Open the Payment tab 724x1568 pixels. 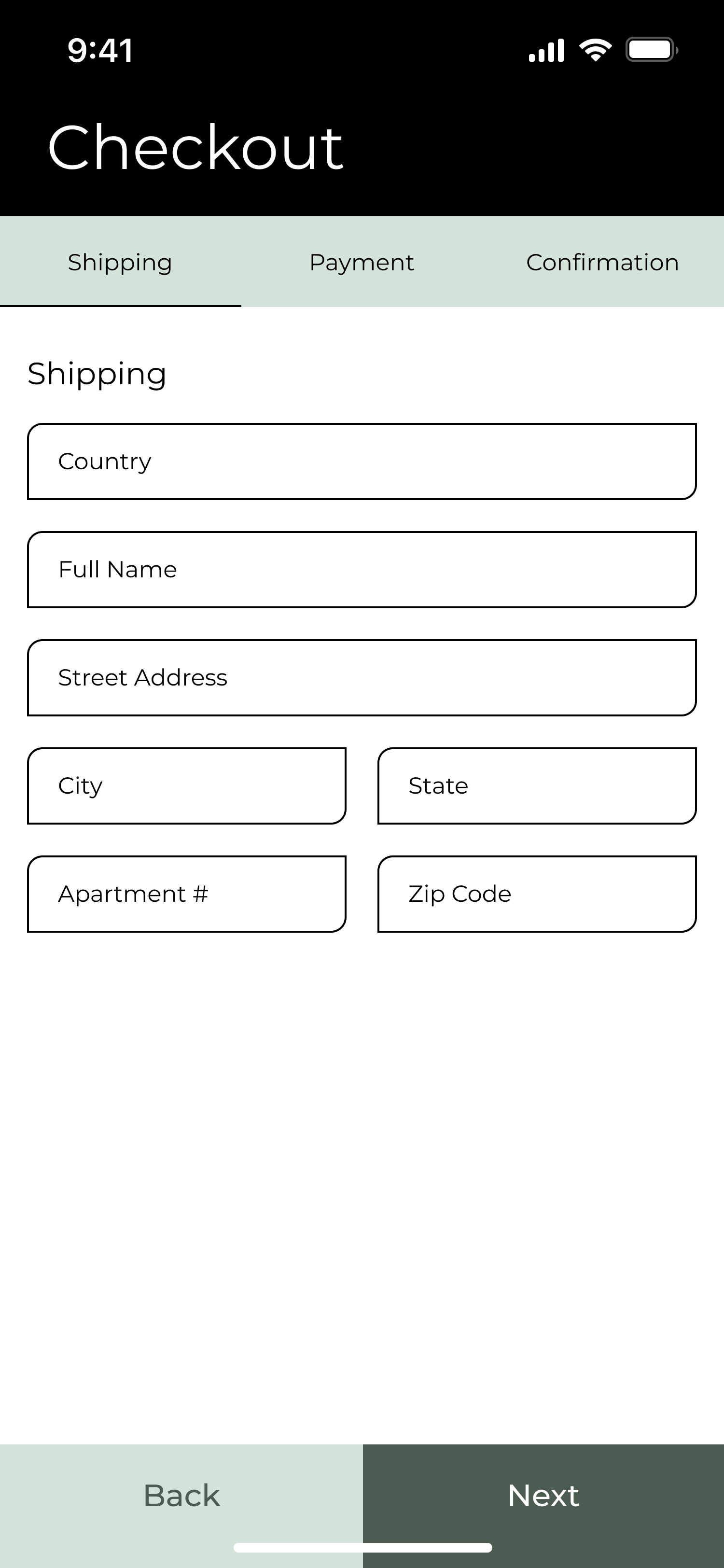tap(362, 262)
